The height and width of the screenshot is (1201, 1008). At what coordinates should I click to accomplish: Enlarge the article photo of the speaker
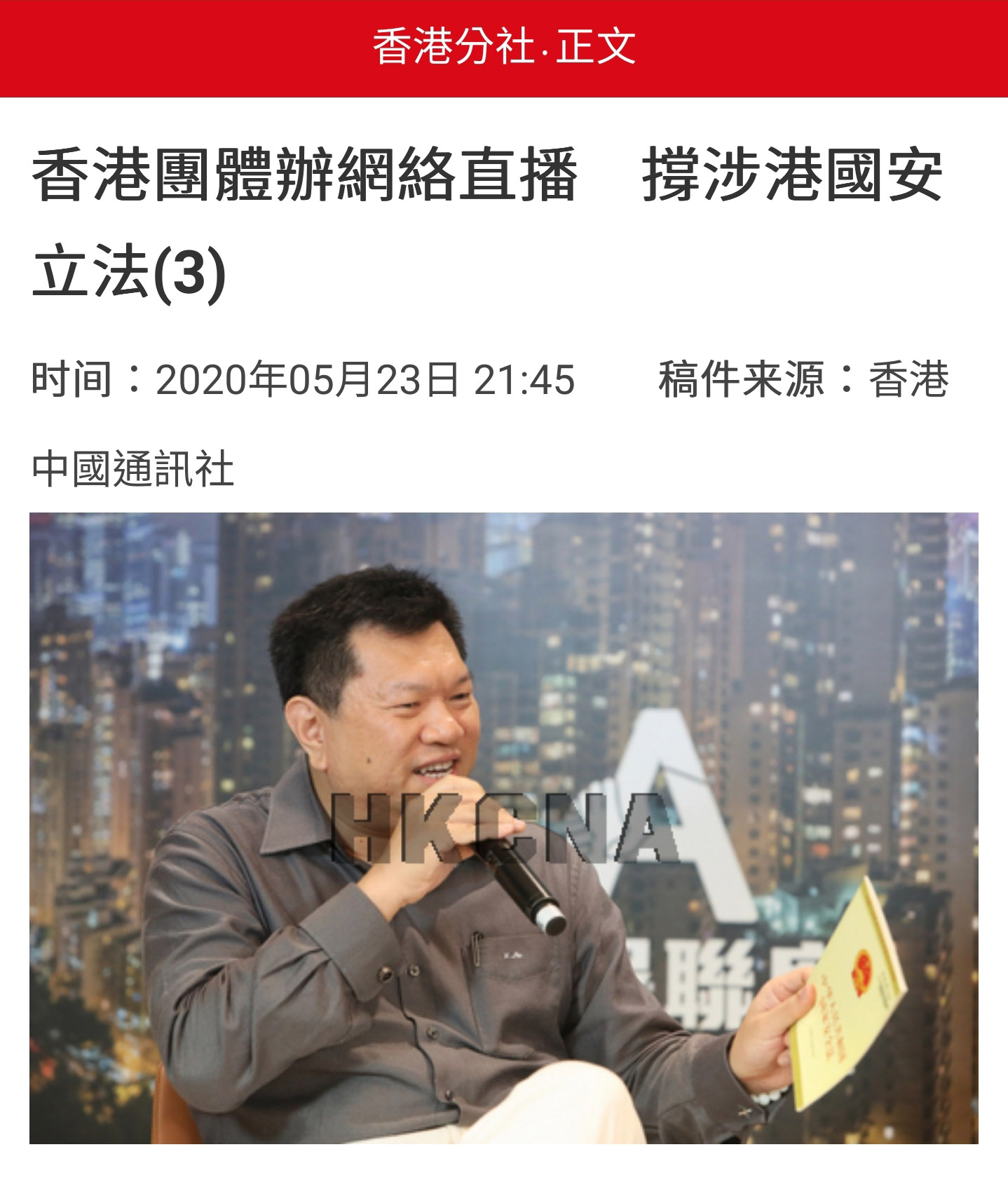coord(503,827)
